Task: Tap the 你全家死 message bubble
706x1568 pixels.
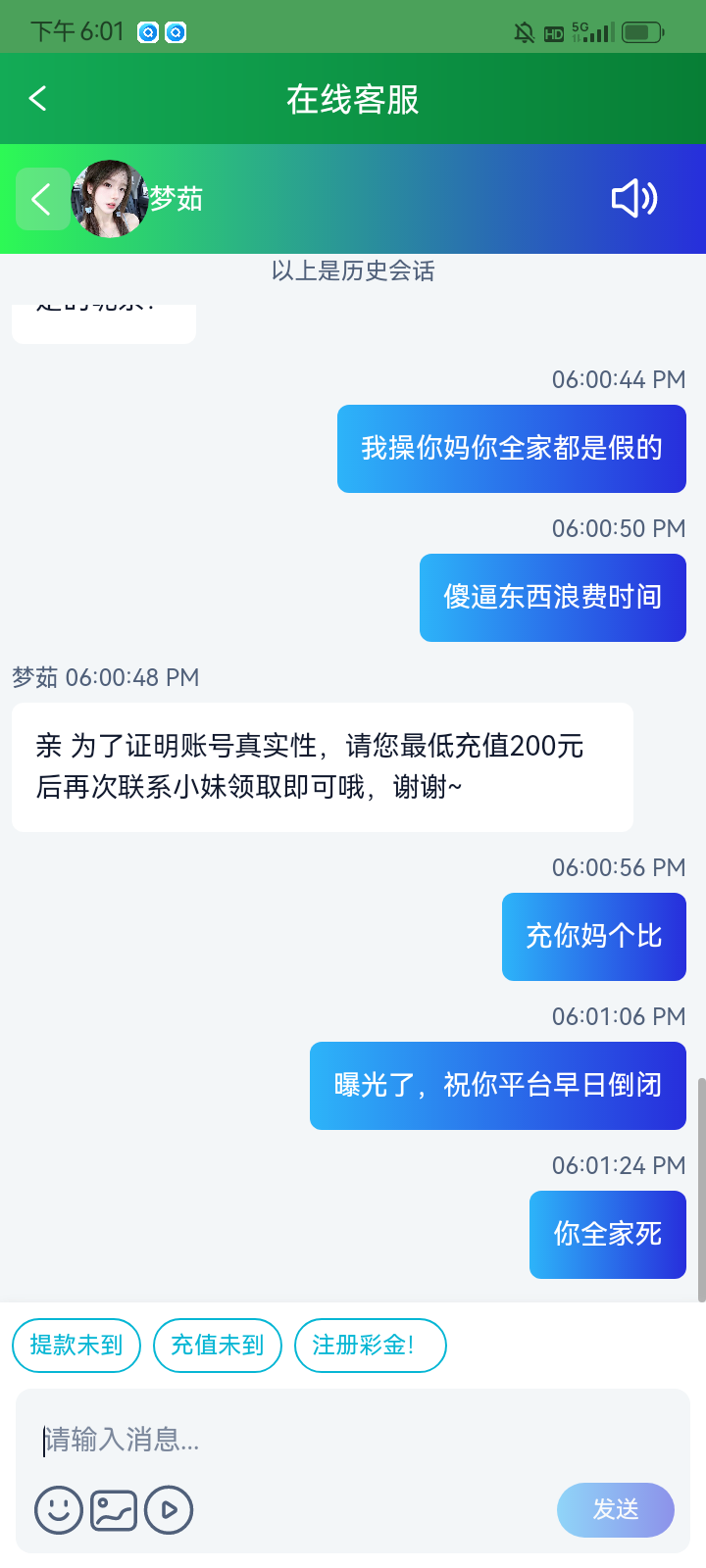Action: [607, 1234]
